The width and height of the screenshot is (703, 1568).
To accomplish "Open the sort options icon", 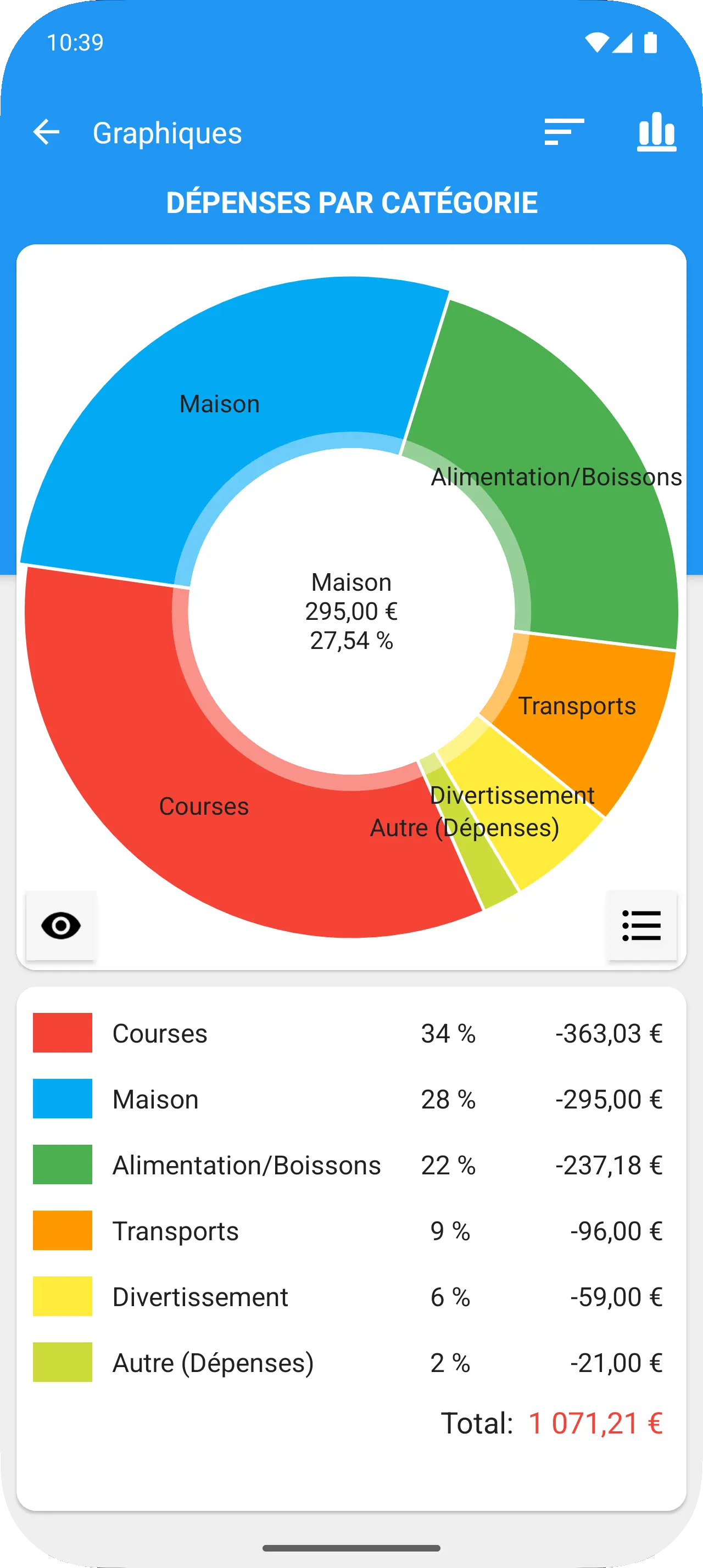I will pos(563,132).
